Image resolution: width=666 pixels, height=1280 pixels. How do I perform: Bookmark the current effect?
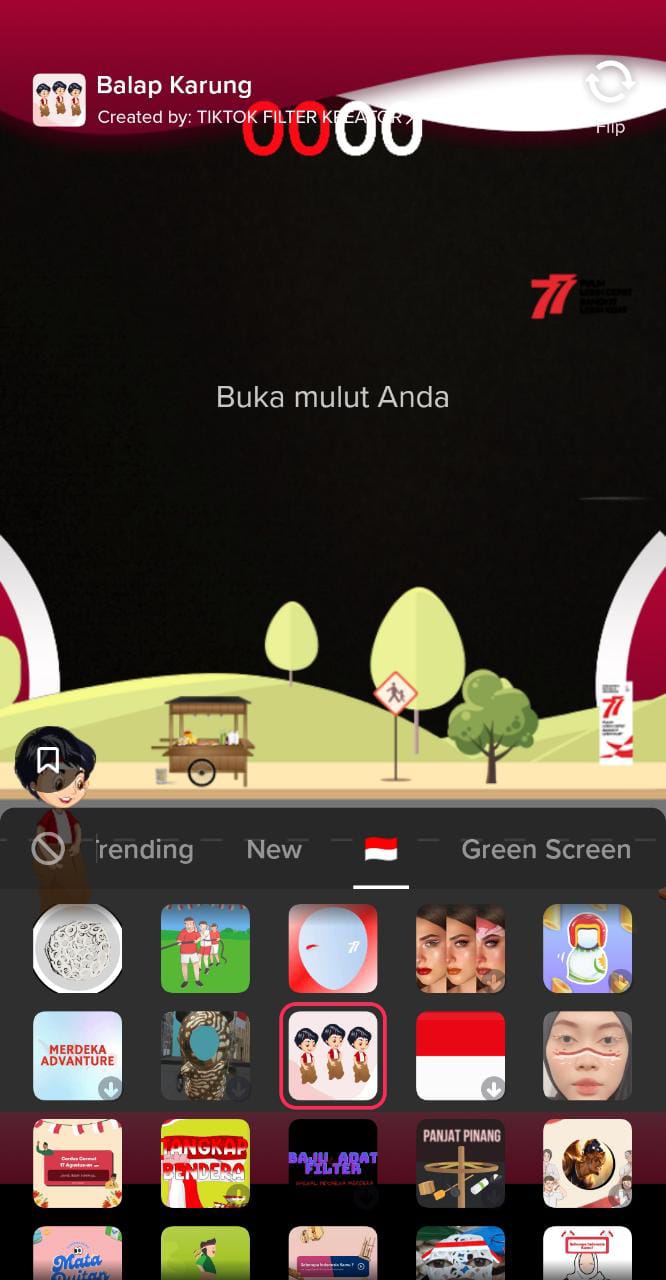(x=48, y=762)
